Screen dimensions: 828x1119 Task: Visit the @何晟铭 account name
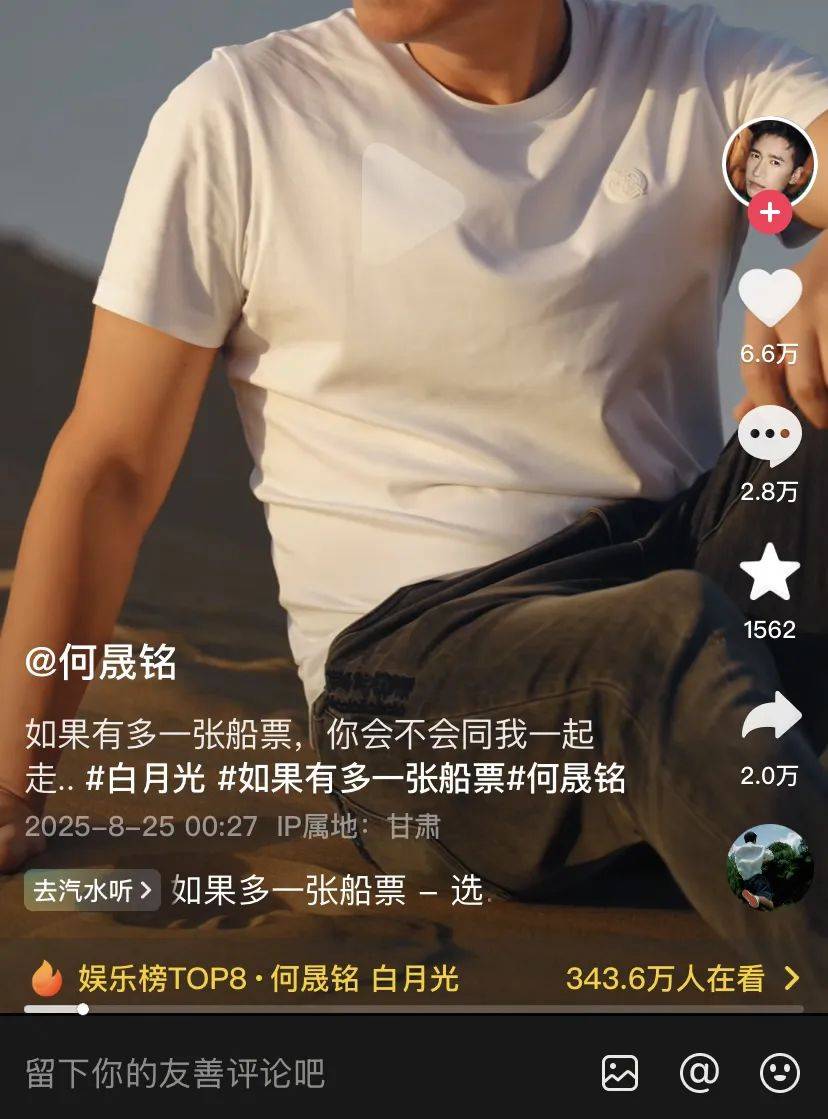100,662
